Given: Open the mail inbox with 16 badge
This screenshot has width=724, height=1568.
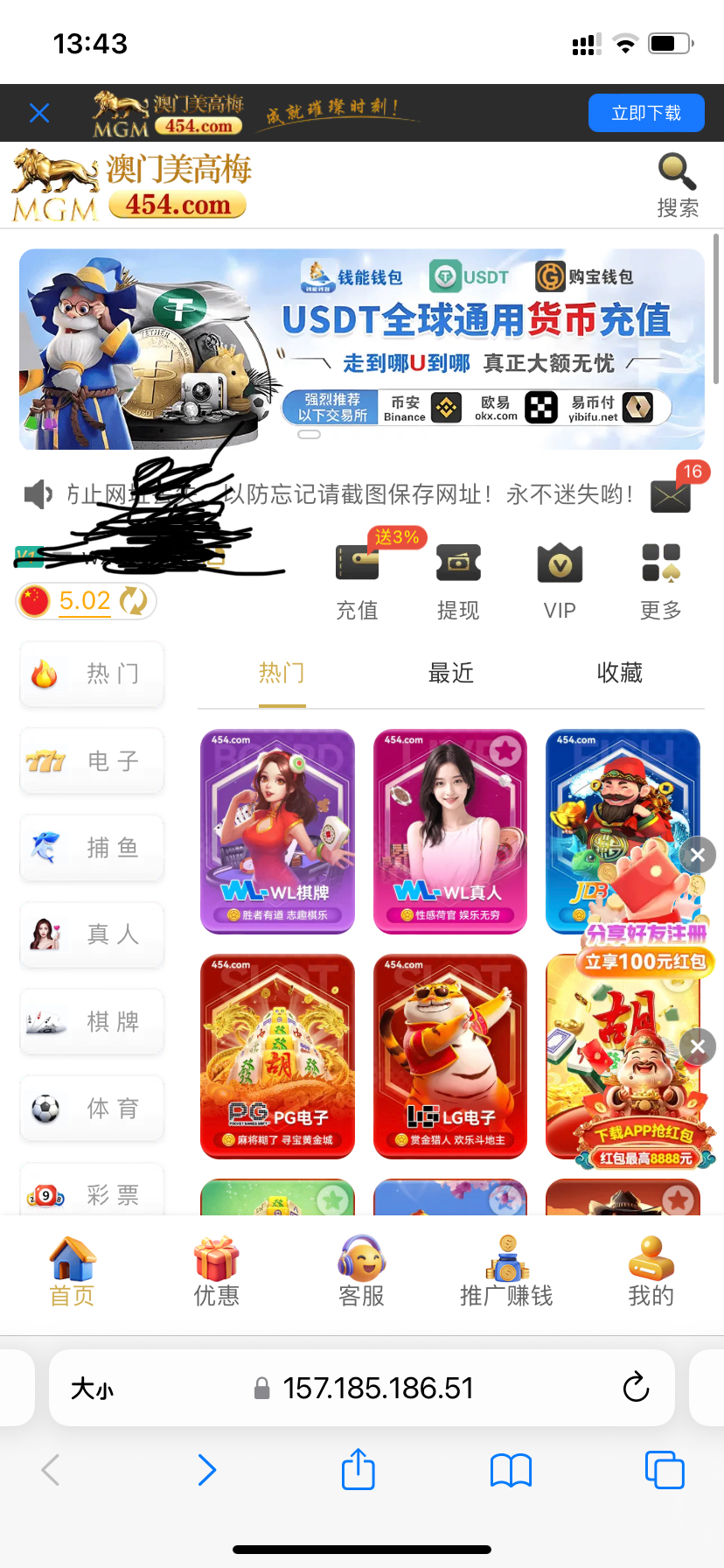Looking at the screenshot, I should 671,496.
